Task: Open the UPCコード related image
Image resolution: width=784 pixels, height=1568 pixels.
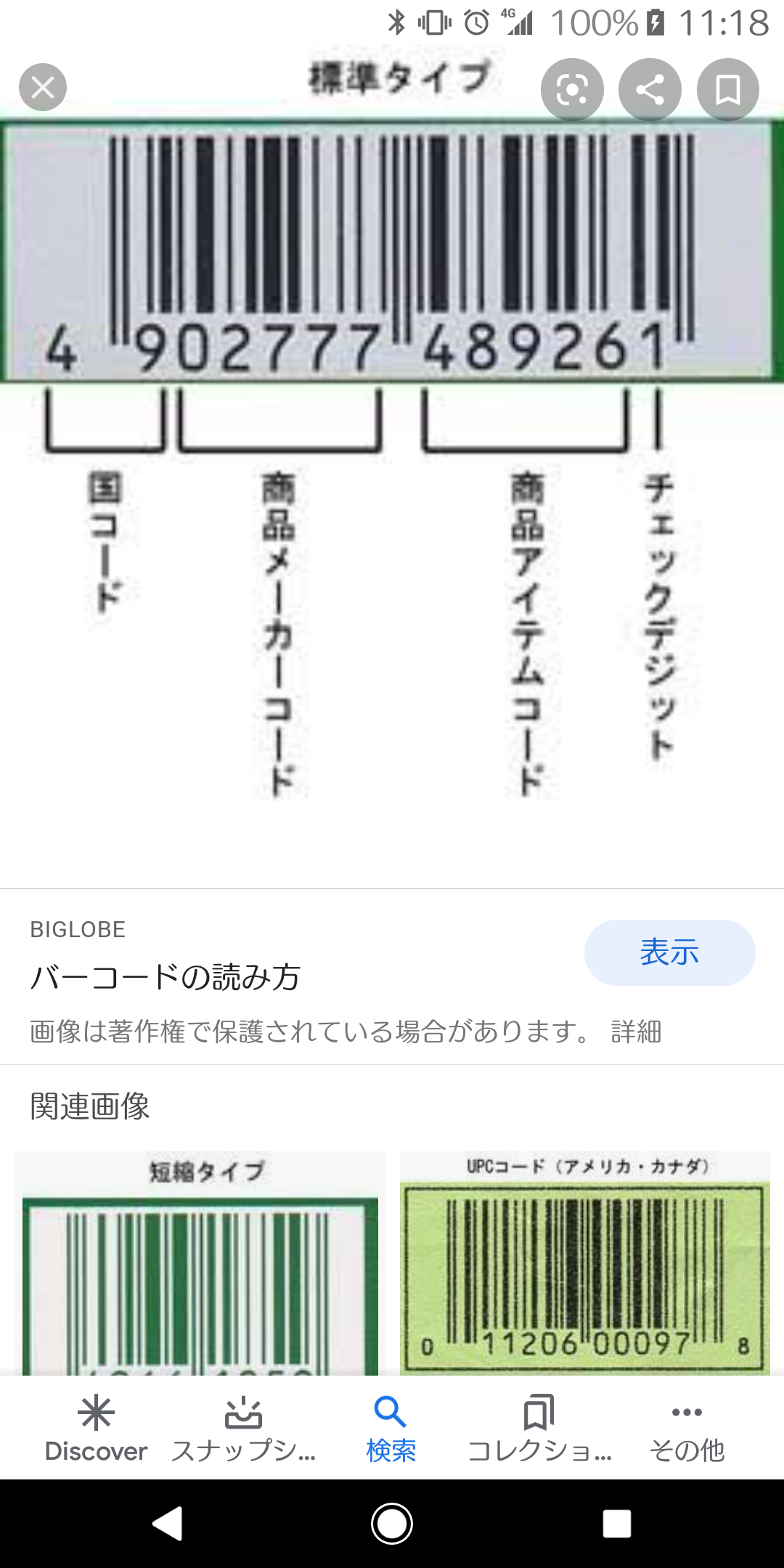Action: (584, 1263)
